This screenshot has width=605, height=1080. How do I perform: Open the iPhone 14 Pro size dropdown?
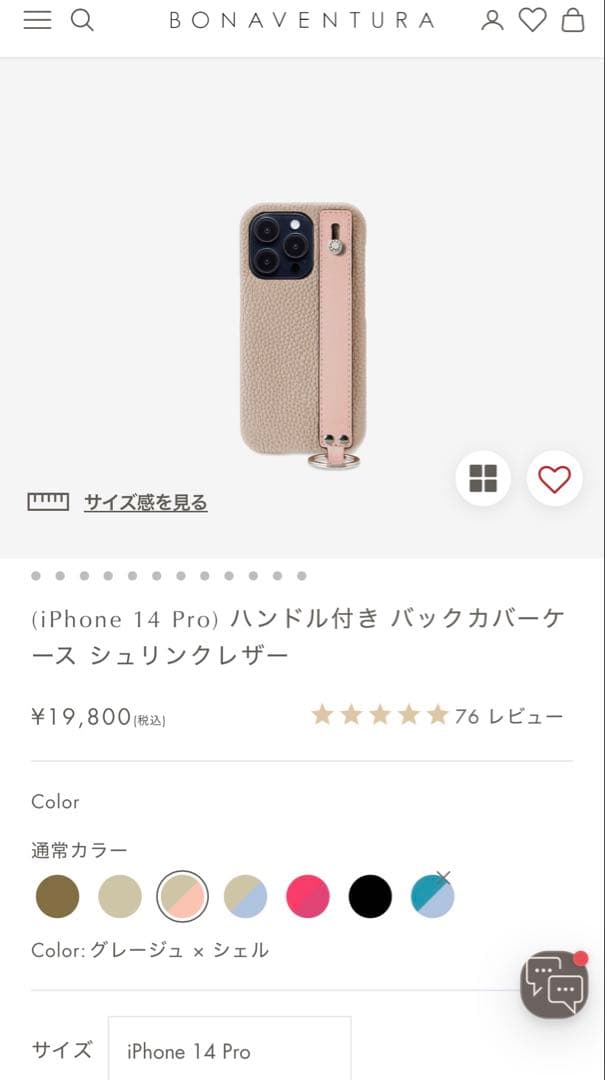[x=229, y=1050]
